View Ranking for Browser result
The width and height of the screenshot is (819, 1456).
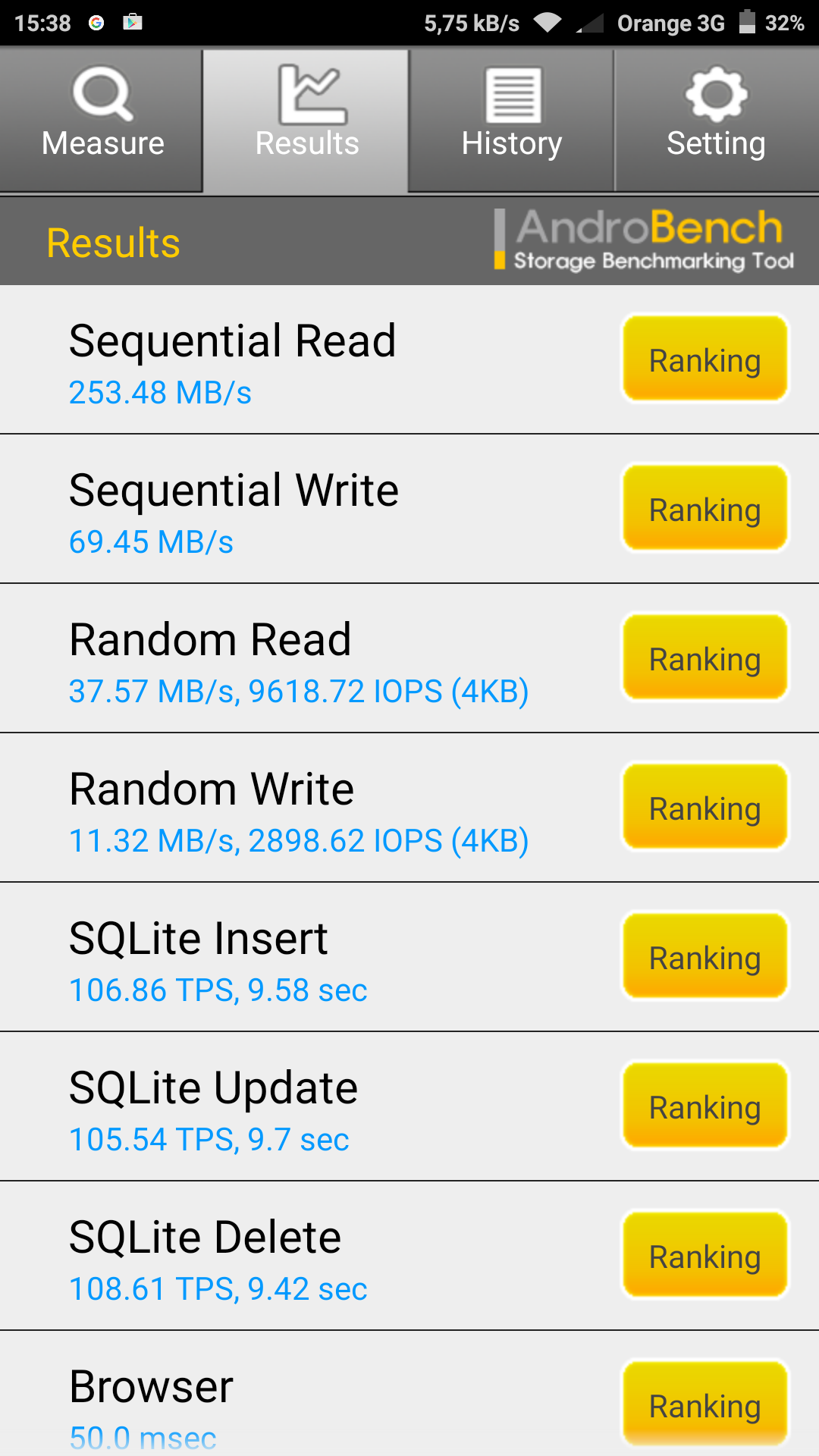click(x=705, y=1404)
